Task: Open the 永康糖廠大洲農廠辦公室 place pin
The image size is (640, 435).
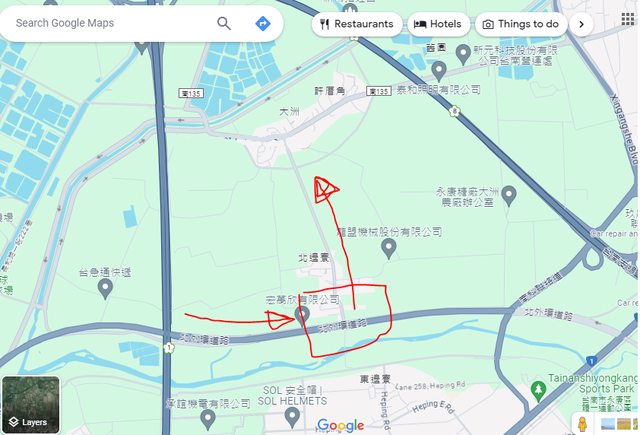Action: point(509,193)
